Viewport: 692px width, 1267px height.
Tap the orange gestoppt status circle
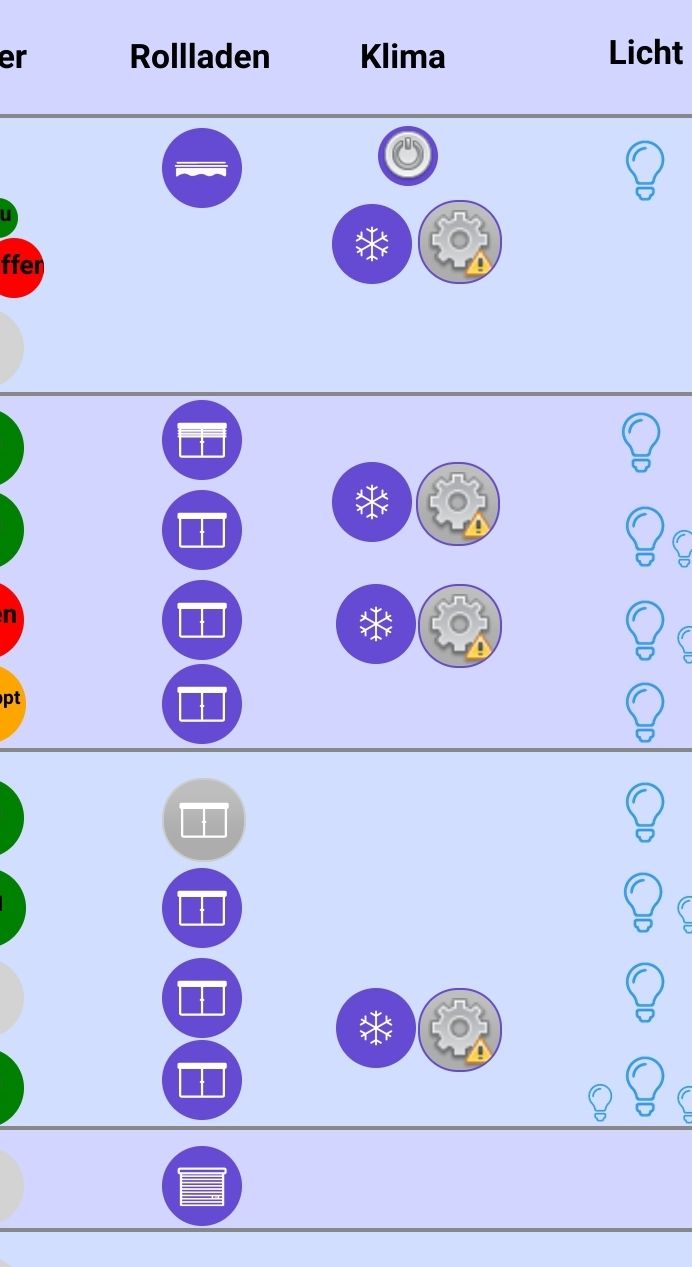pyautogui.click(x=6, y=704)
